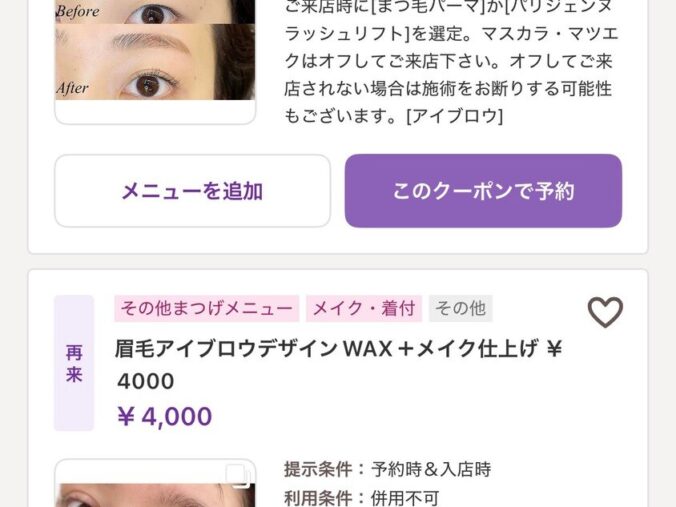Screen dimensions: 676x507
Task: Tap the メニューを追加 button
Action: (192, 191)
